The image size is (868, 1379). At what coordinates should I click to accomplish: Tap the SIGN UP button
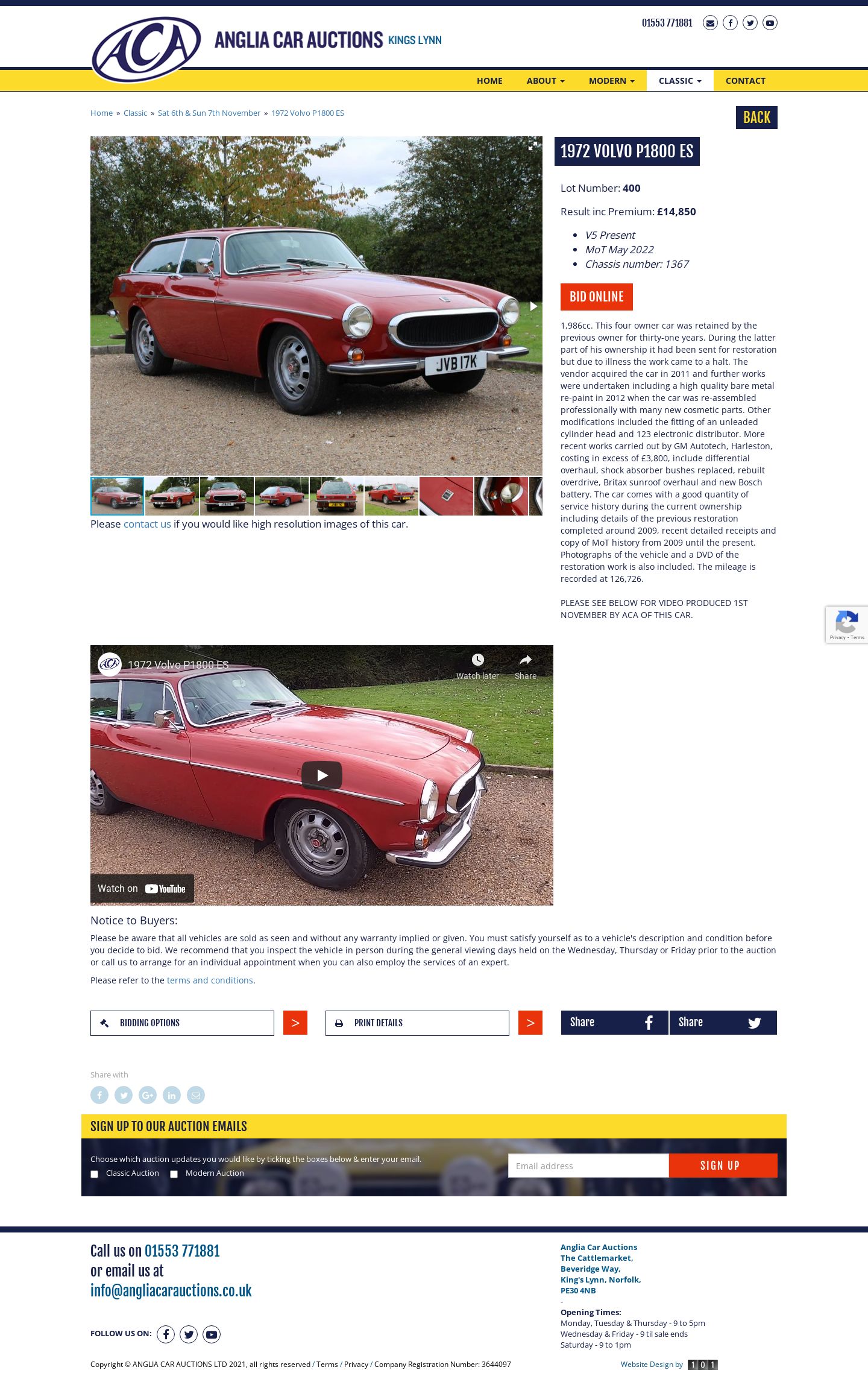[722, 1166]
